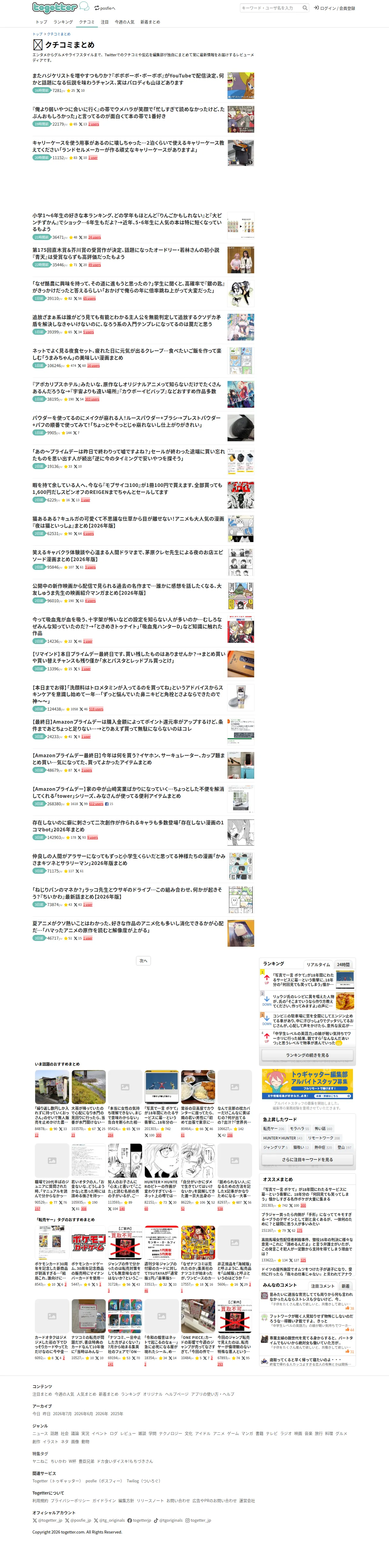Open the クチコミ breadcrumb link
Viewport: 389px width, 1568px height.
pyautogui.click(x=58, y=34)
